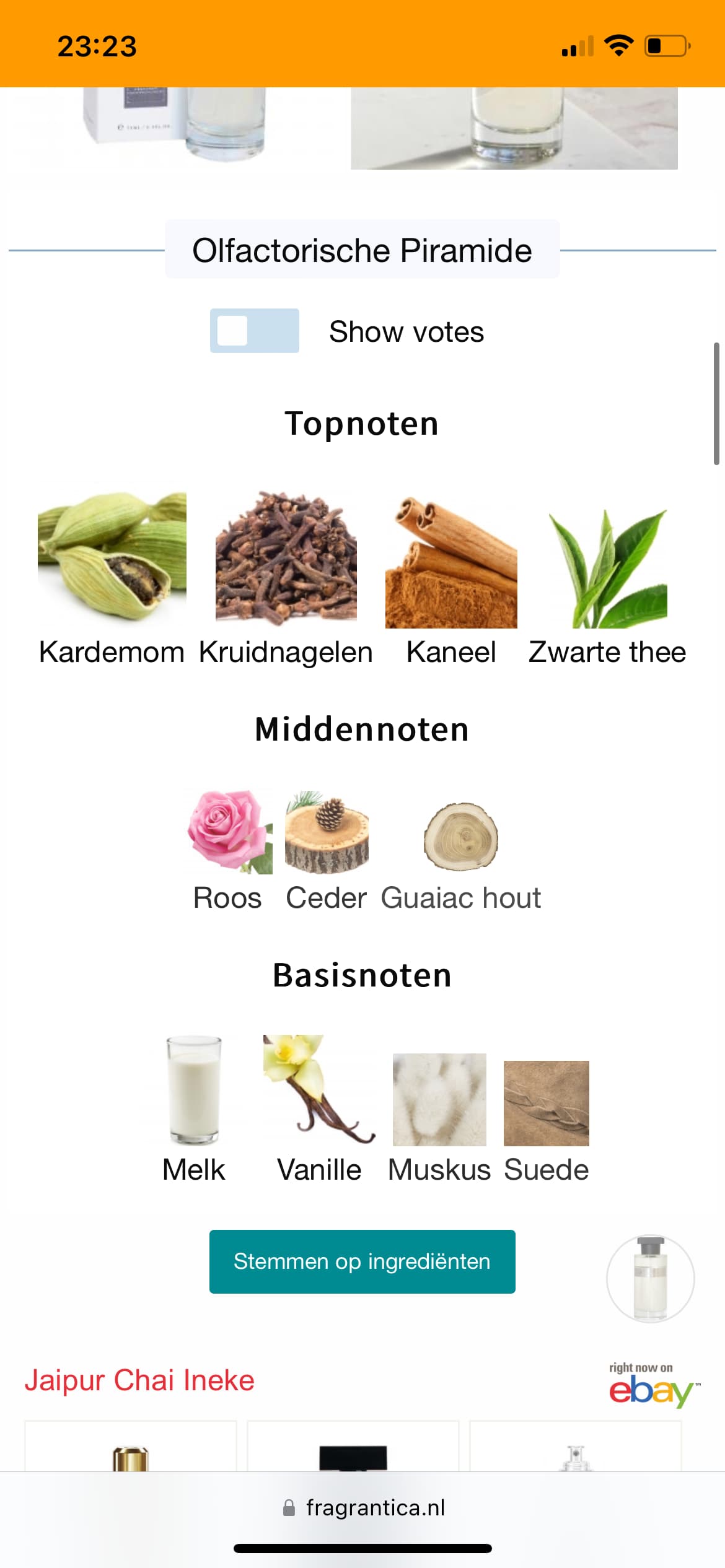Open the Vanille note
Image resolution: width=725 pixels, height=1568 pixels.
319,1110
